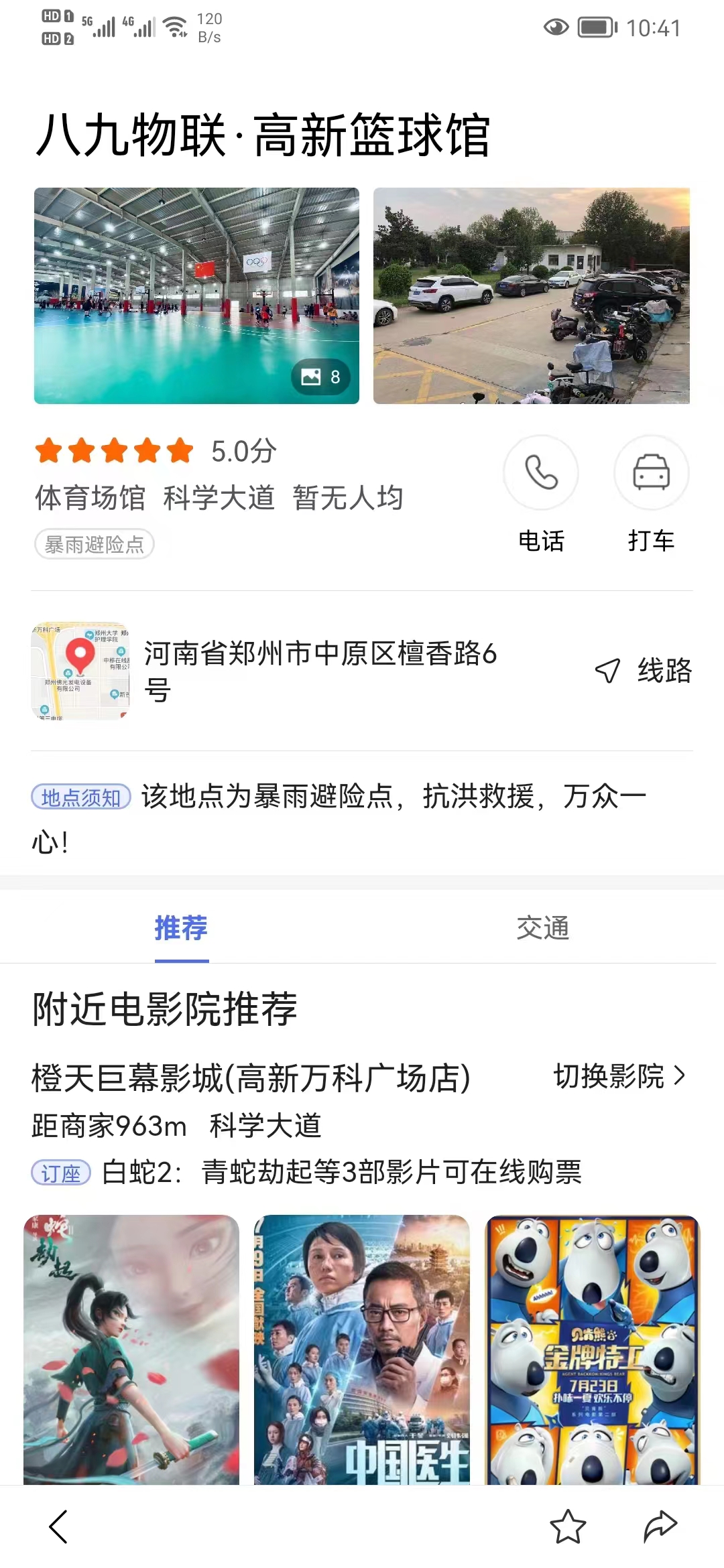Open the map thumbnail of the address

[80, 670]
